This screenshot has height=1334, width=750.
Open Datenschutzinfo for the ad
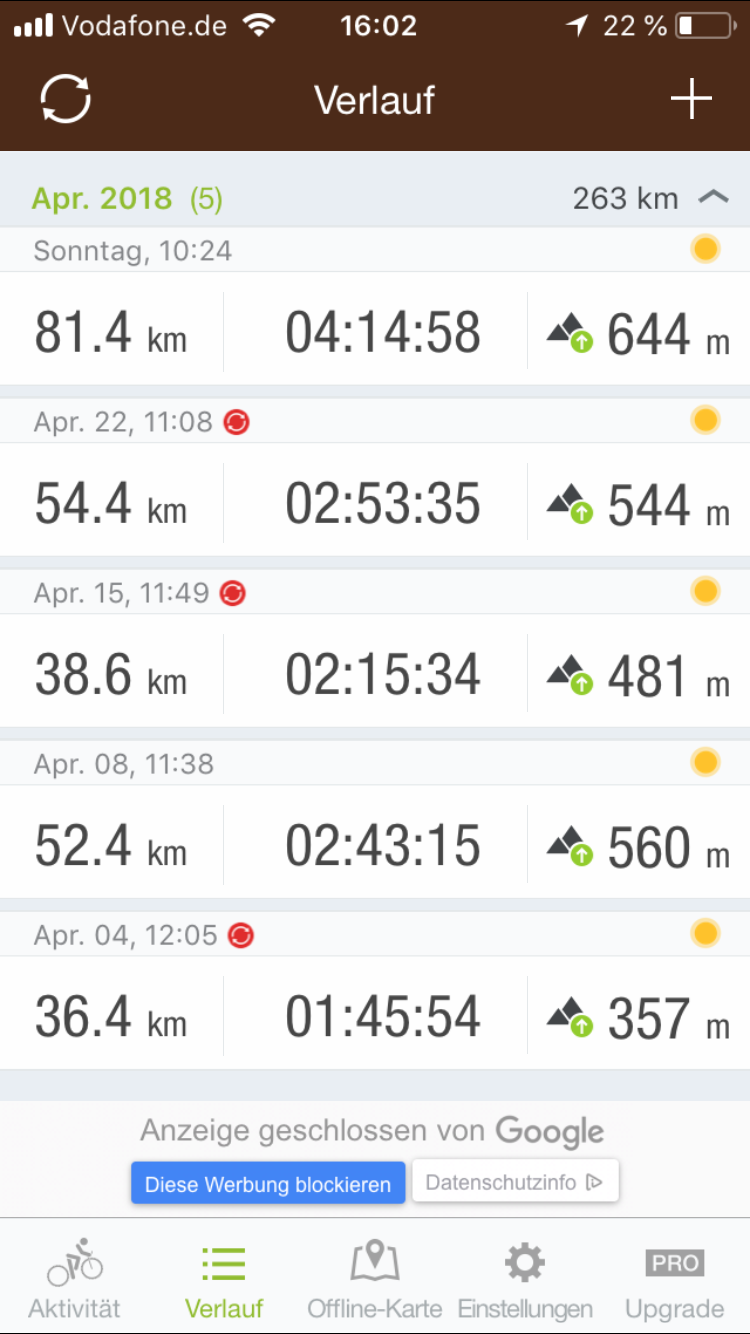(515, 1182)
